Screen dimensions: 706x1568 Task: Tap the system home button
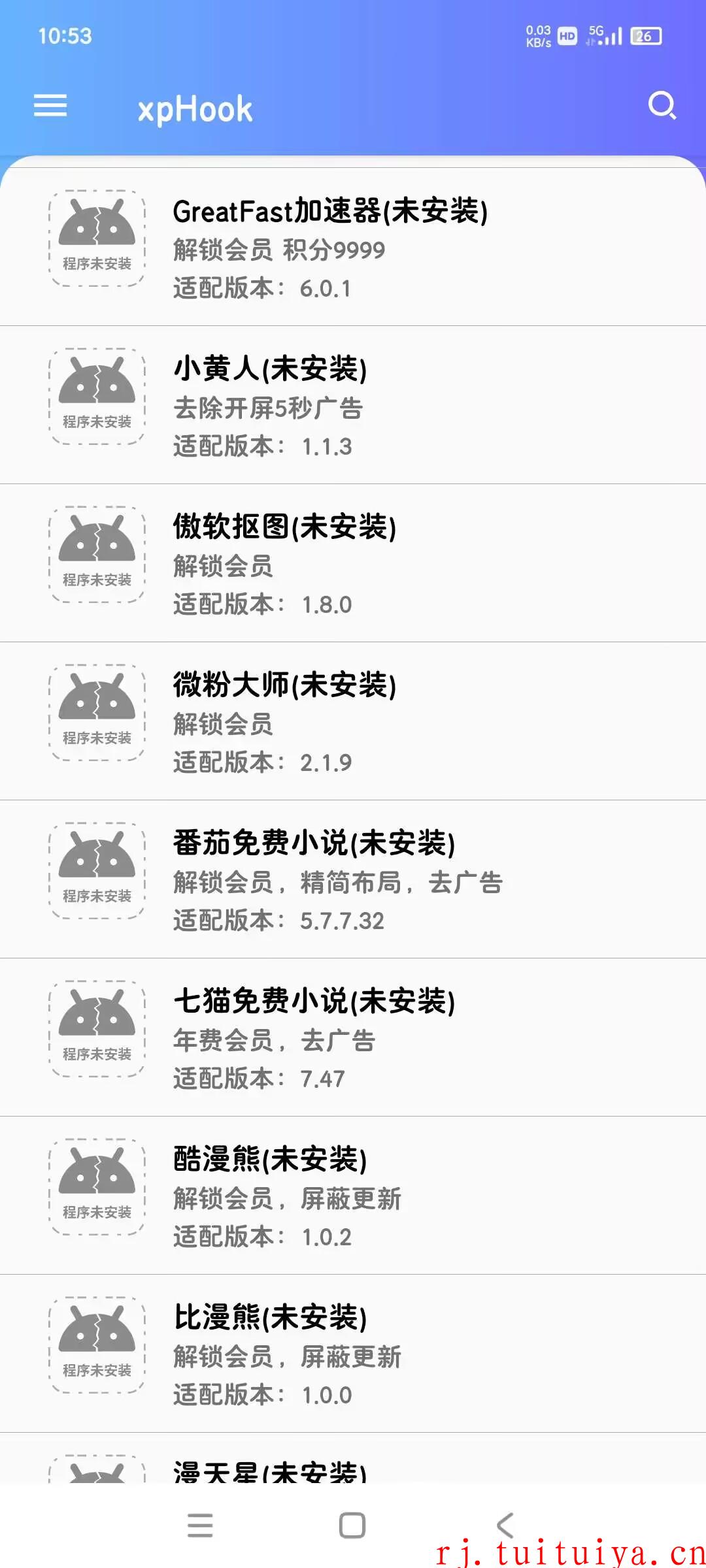coord(352,1526)
